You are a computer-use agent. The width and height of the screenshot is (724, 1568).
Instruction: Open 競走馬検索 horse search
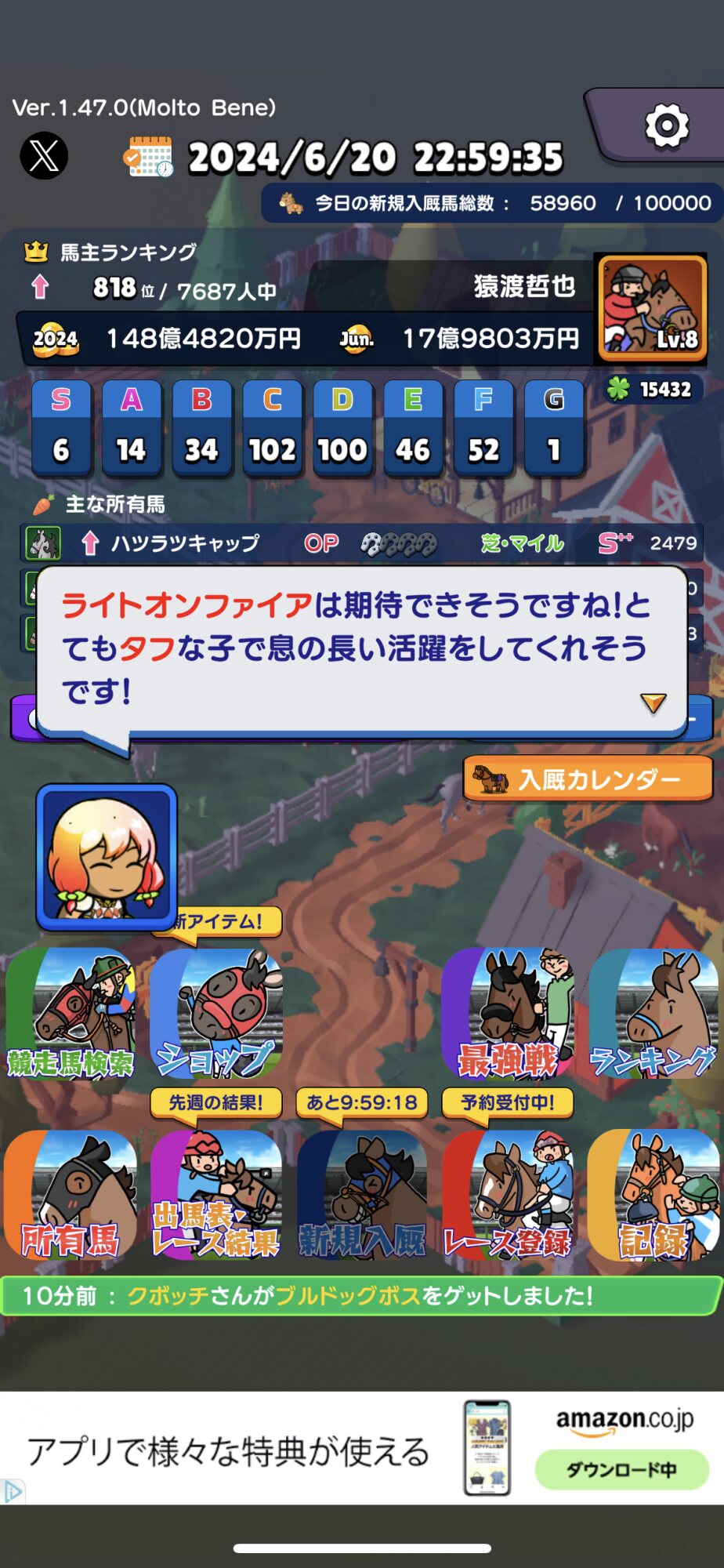(71, 1013)
